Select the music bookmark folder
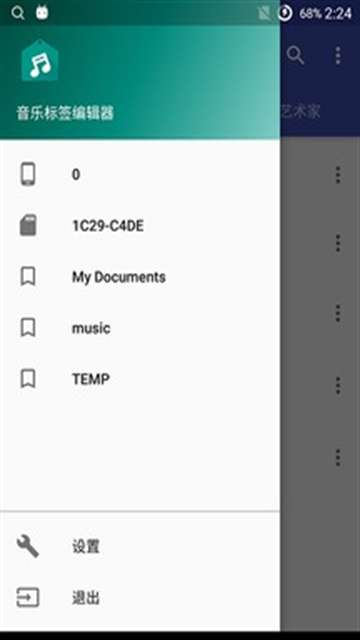 tap(140, 328)
